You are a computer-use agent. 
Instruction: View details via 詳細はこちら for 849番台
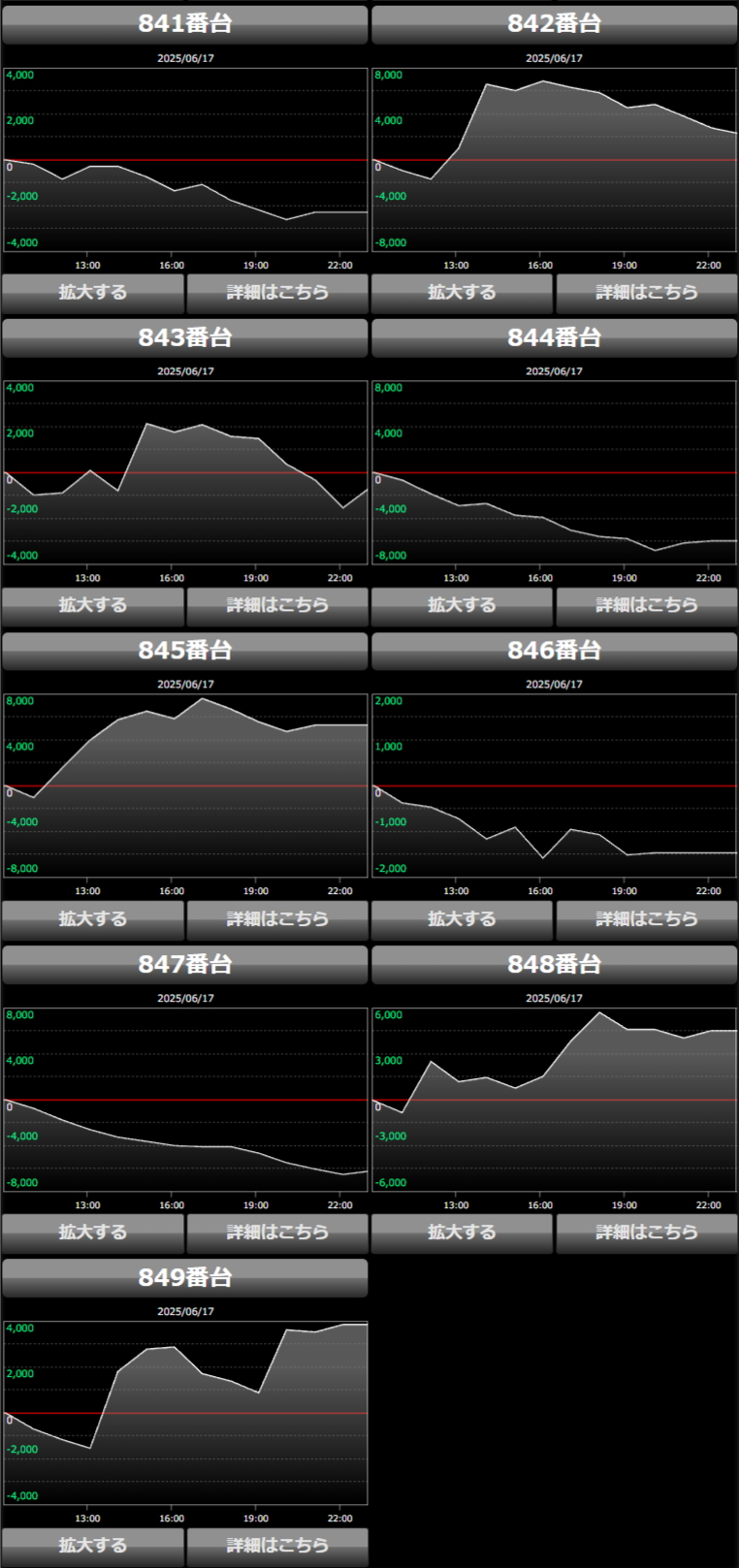(x=277, y=1546)
